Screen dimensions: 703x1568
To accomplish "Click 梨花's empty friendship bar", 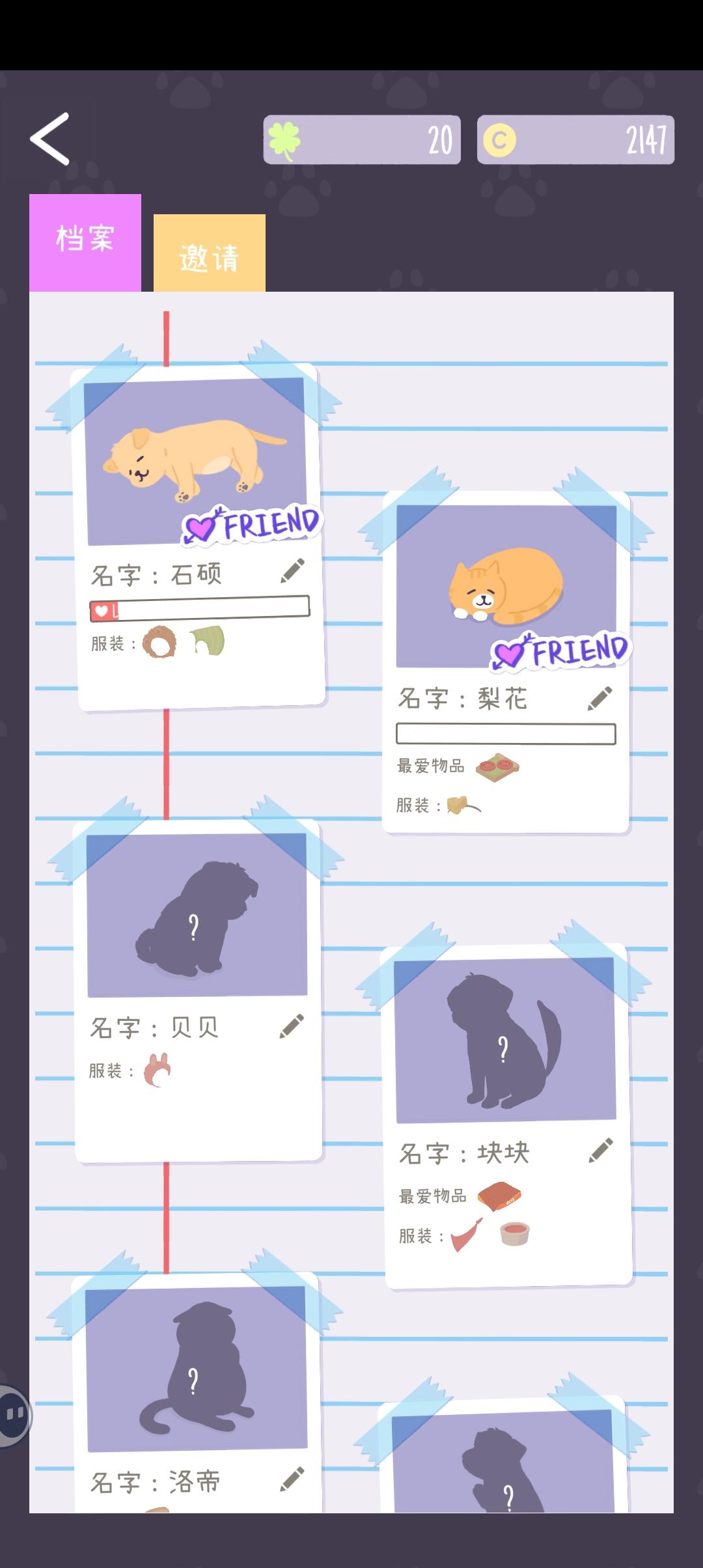I will click(x=506, y=733).
